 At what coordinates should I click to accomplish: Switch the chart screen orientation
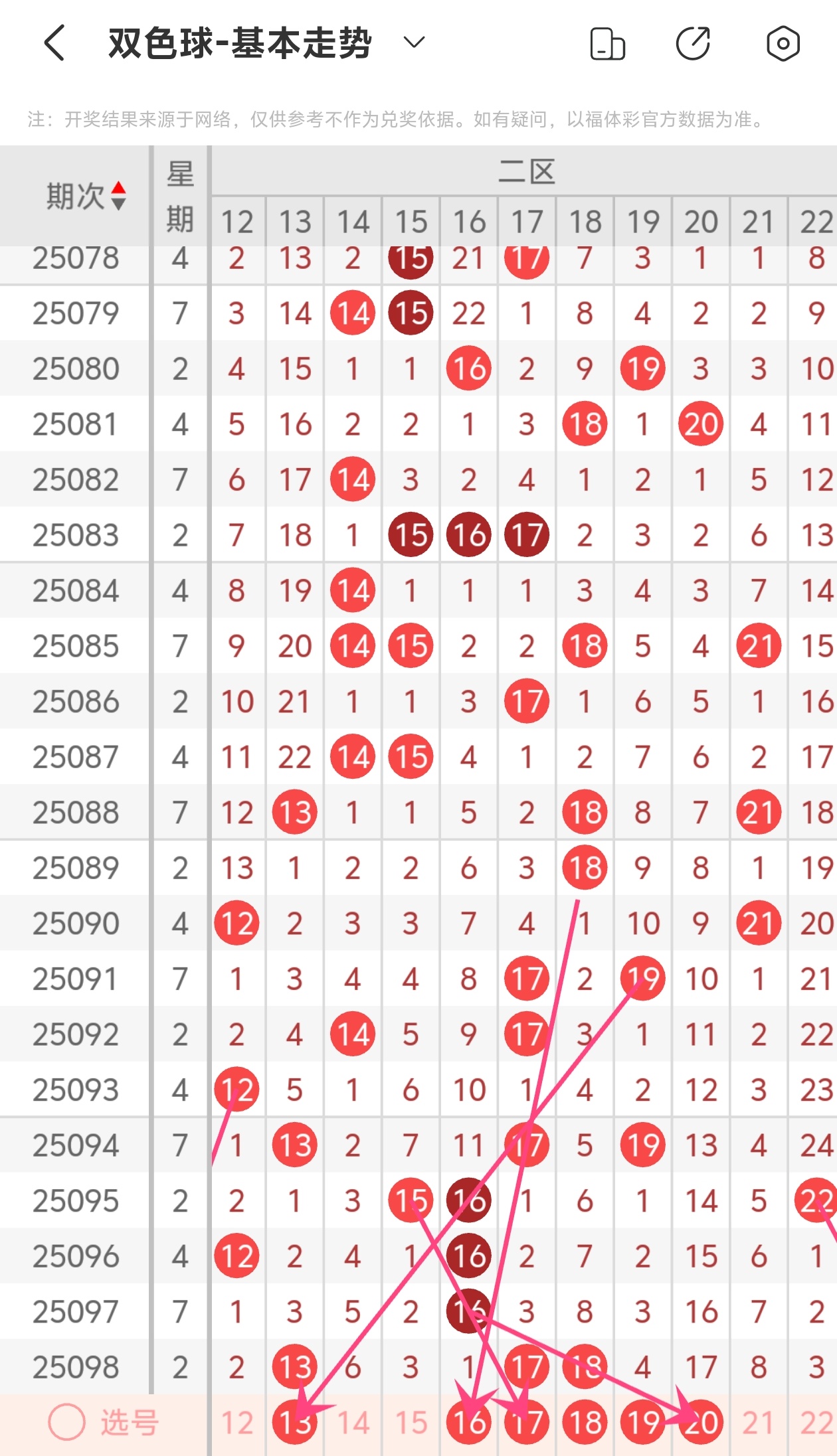[607, 44]
